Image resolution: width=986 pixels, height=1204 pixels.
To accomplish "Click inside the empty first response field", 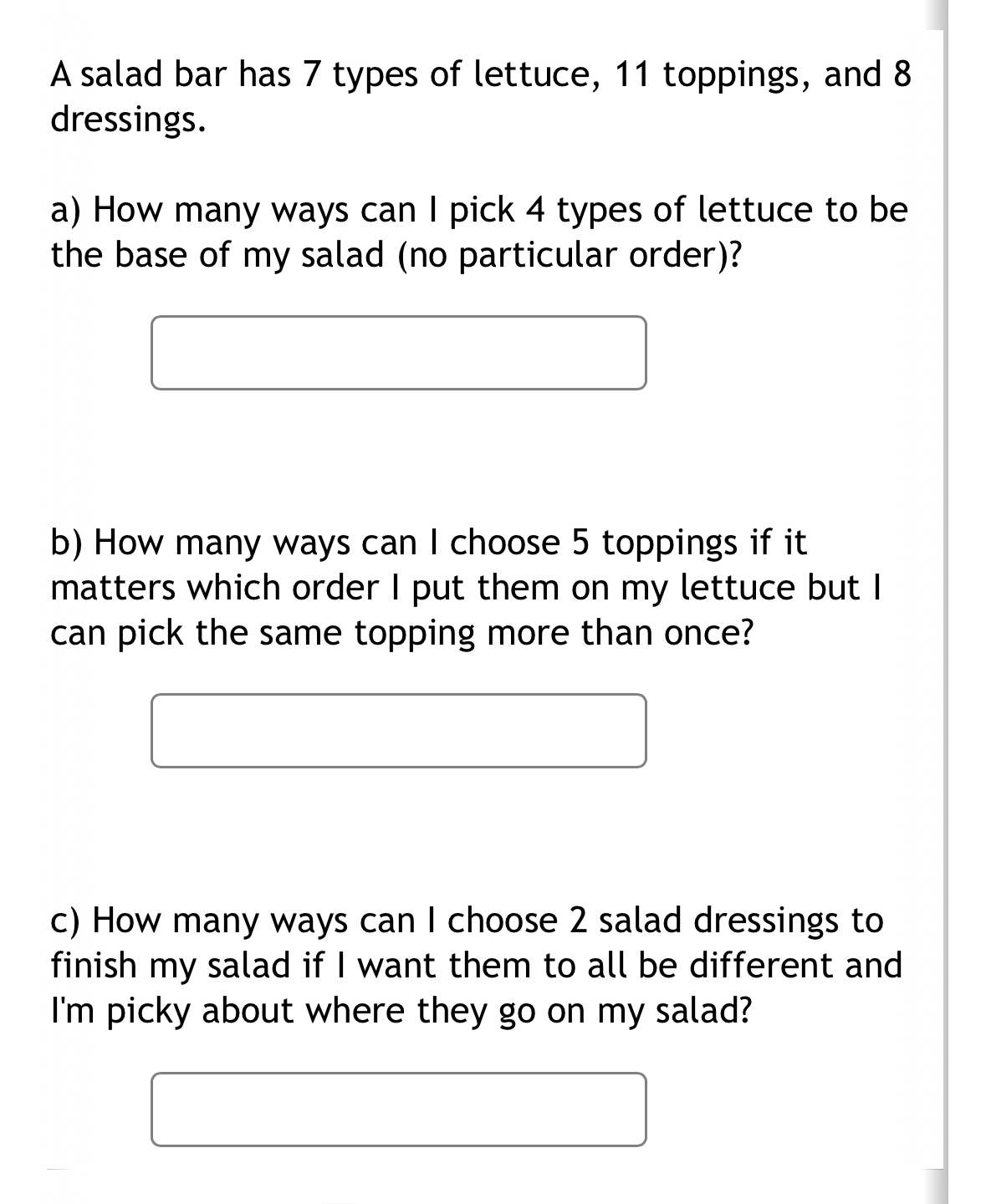I will pyautogui.click(x=400, y=351).
